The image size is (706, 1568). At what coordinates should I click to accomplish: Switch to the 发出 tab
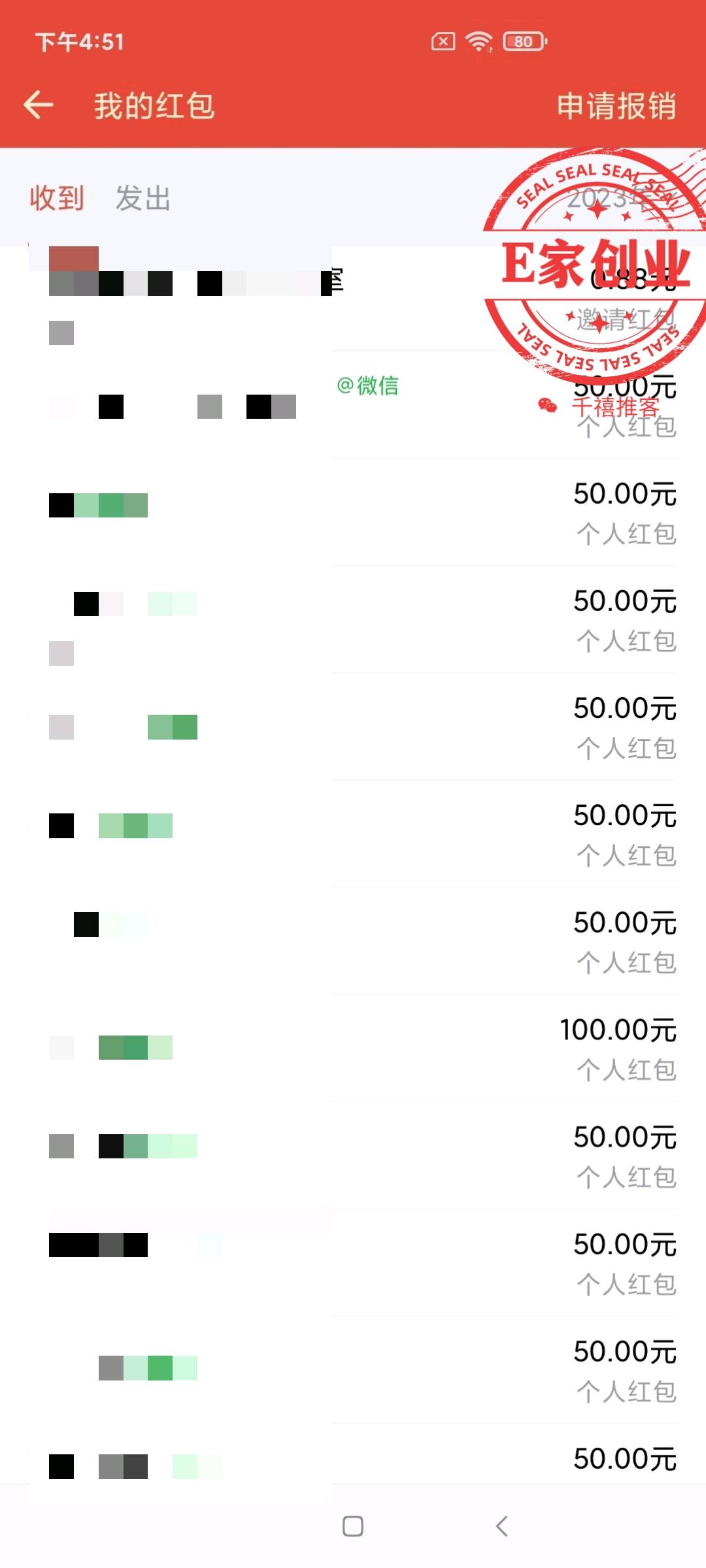pos(143,198)
